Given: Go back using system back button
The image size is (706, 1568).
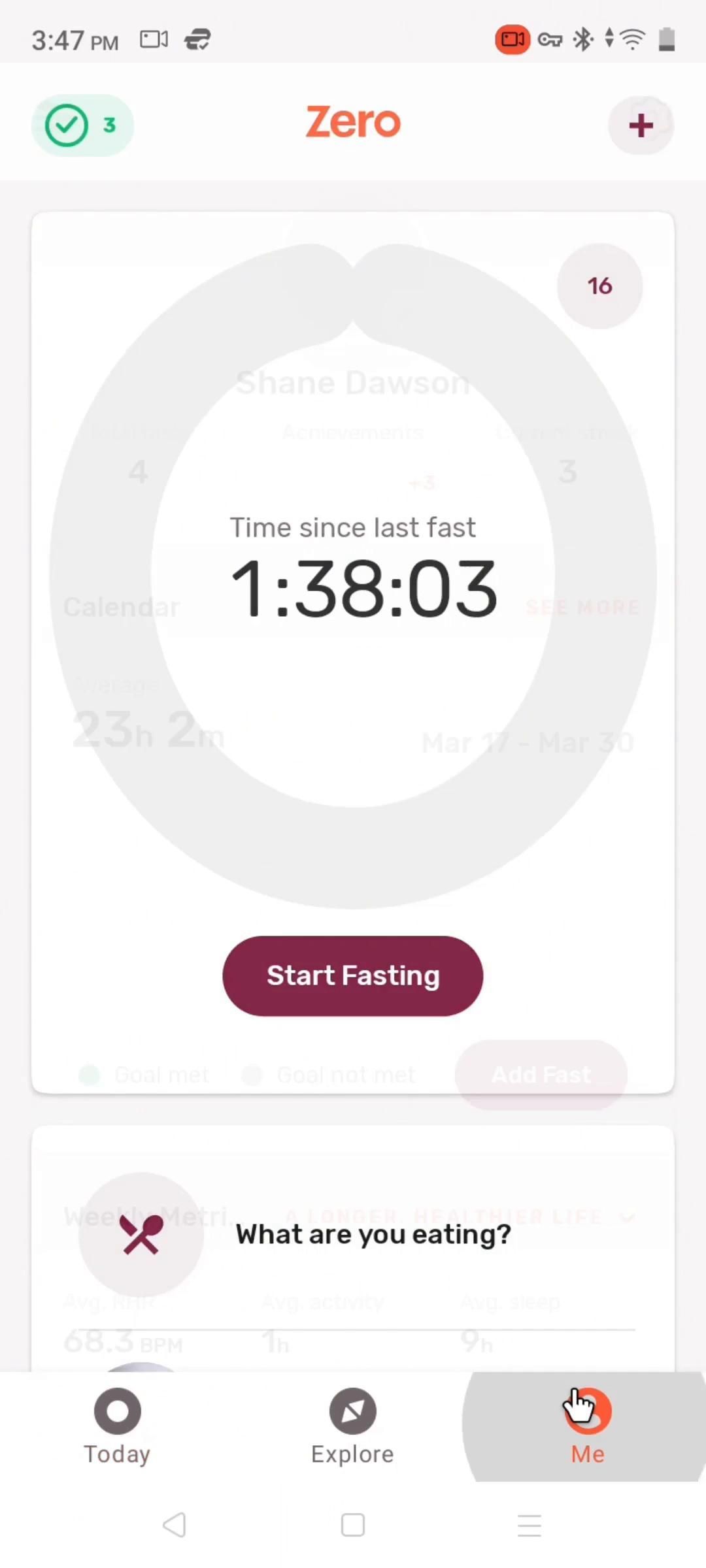Looking at the screenshot, I should [x=175, y=1525].
